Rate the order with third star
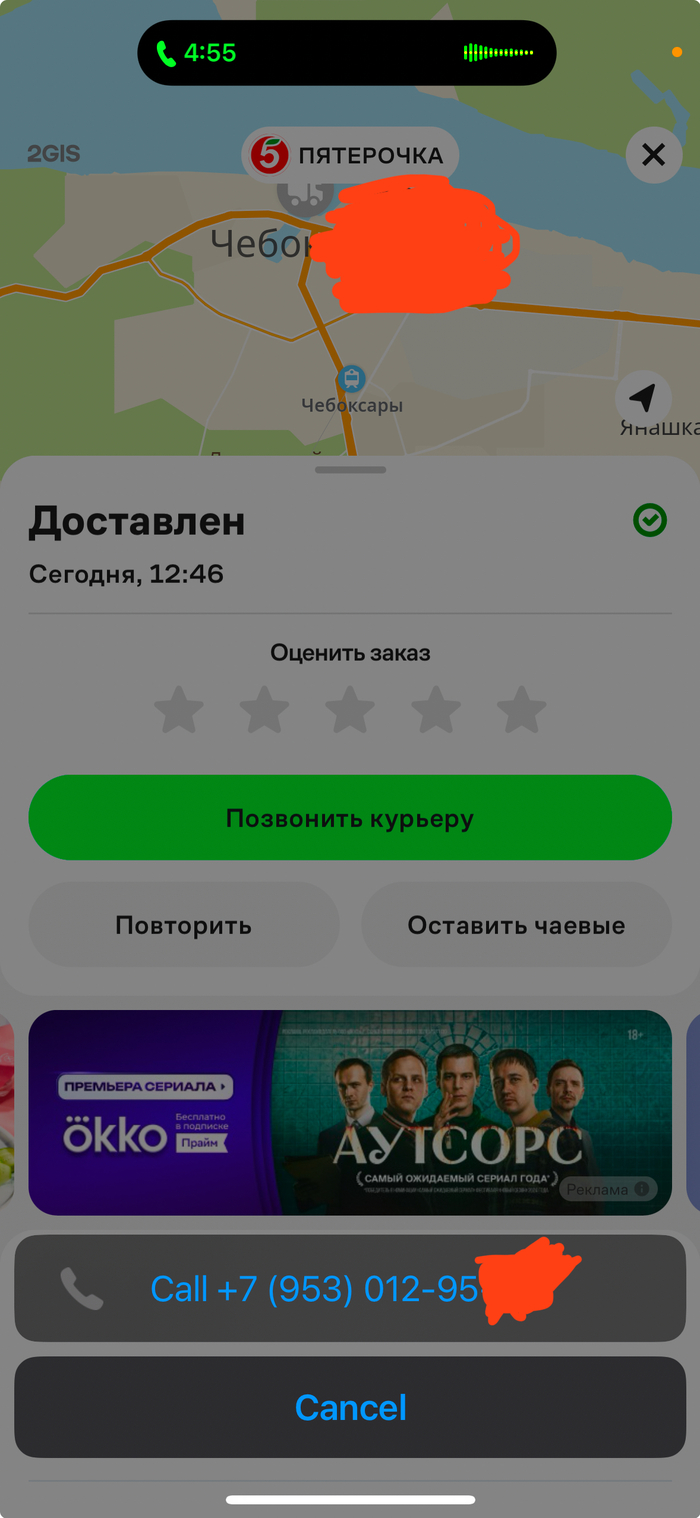Image resolution: width=700 pixels, height=1518 pixels. click(350, 710)
